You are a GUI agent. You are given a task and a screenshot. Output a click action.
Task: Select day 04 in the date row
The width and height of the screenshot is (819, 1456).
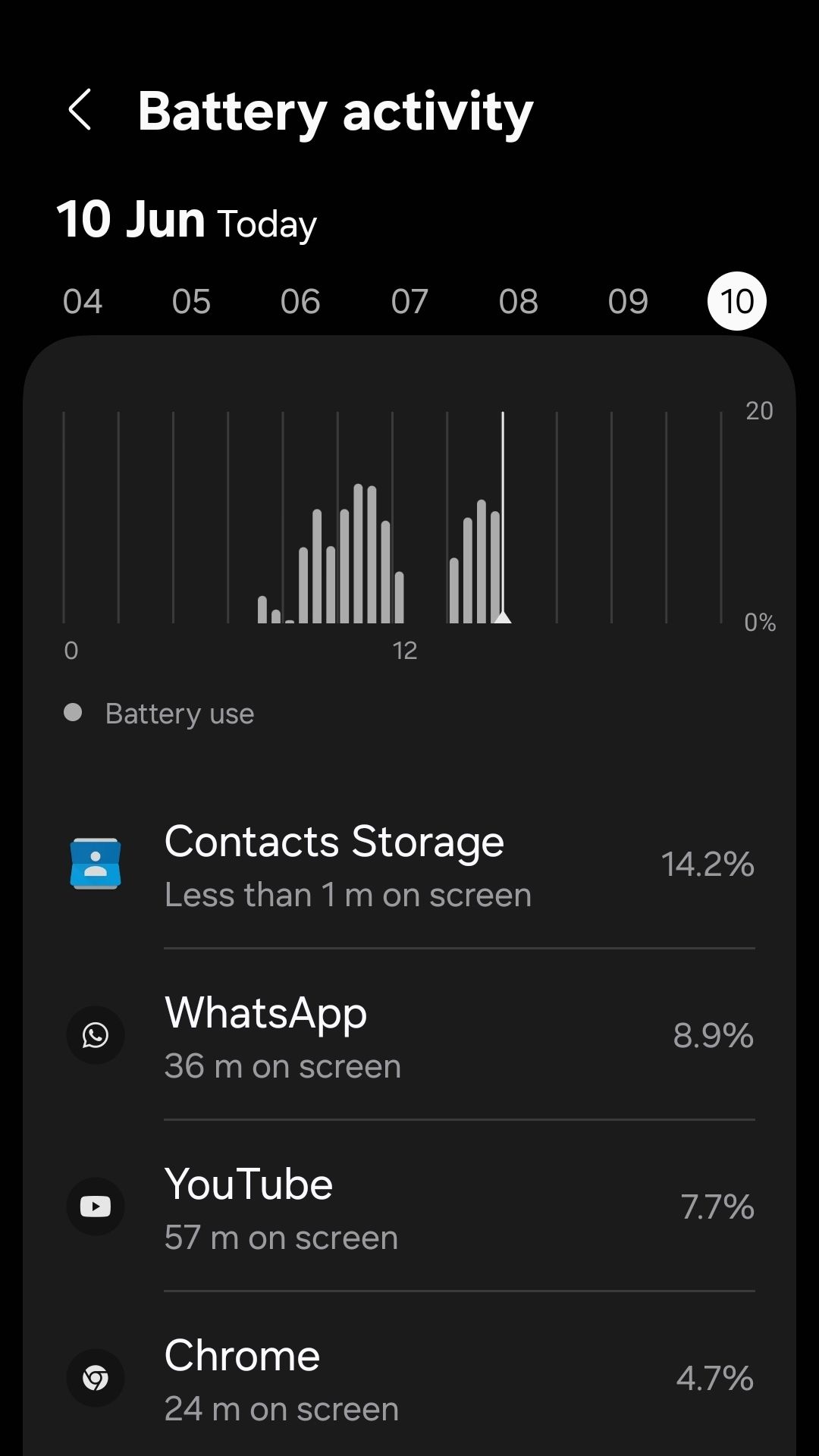(83, 300)
